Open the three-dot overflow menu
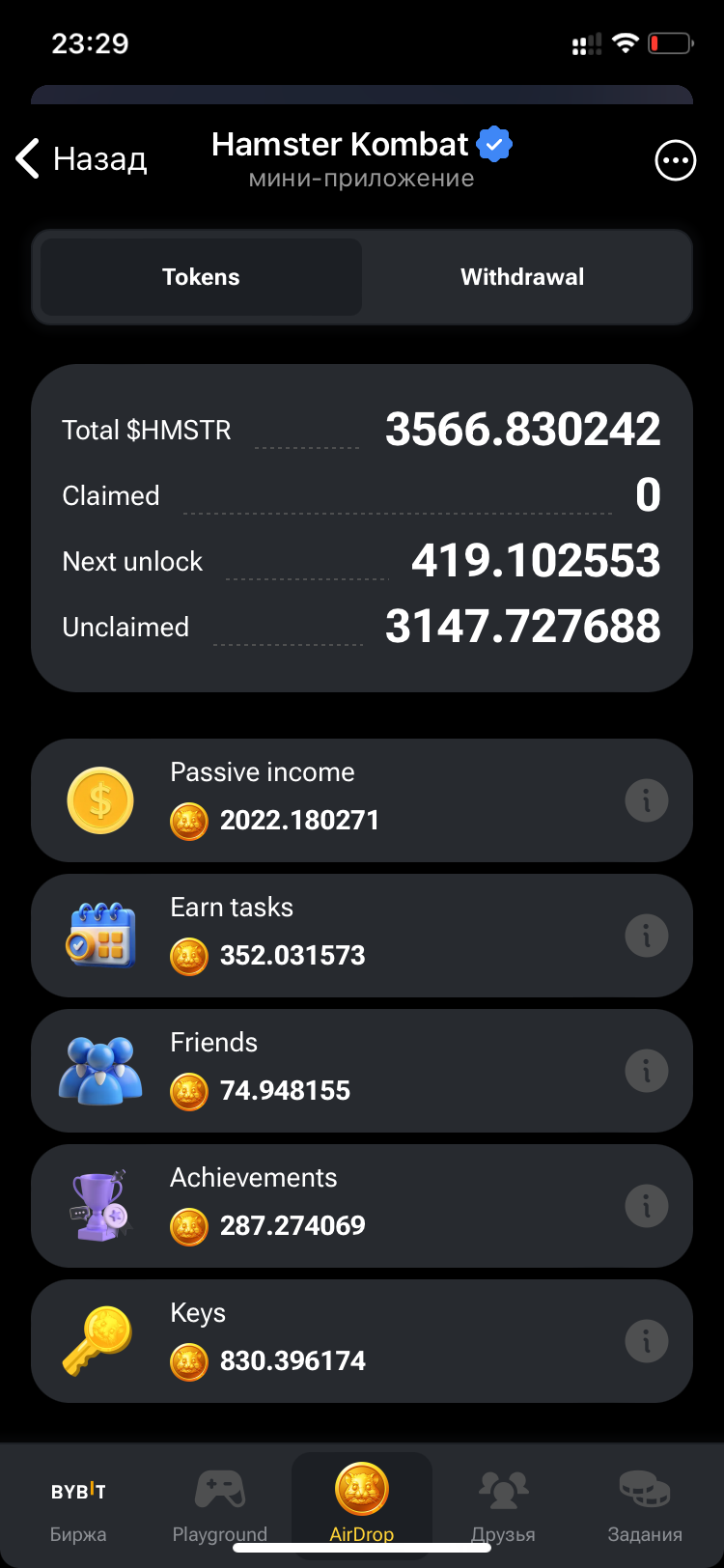The image size is (724, 1568). coord(675,160)
